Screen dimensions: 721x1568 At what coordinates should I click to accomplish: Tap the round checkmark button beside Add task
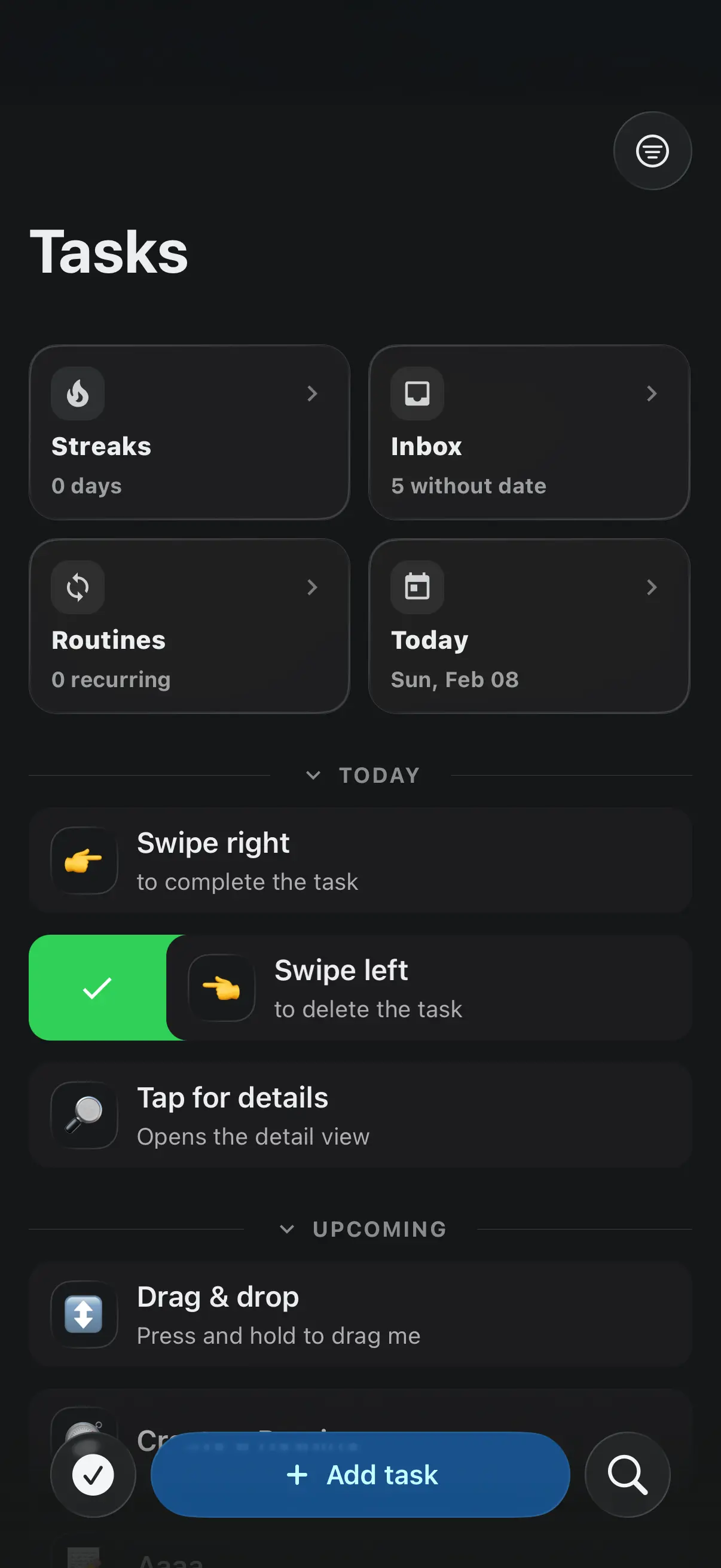coord(93,1474)
